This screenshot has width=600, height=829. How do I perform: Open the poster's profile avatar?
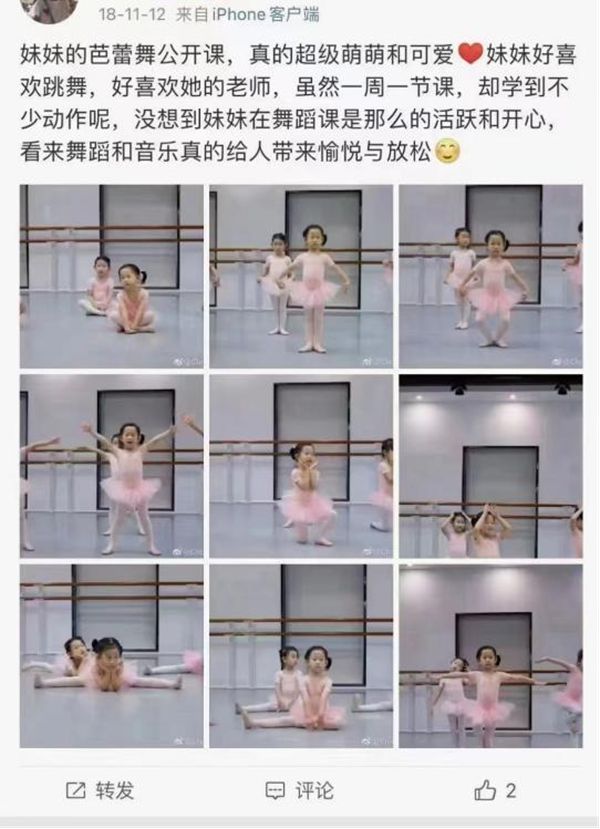click(x=48, y=10)
